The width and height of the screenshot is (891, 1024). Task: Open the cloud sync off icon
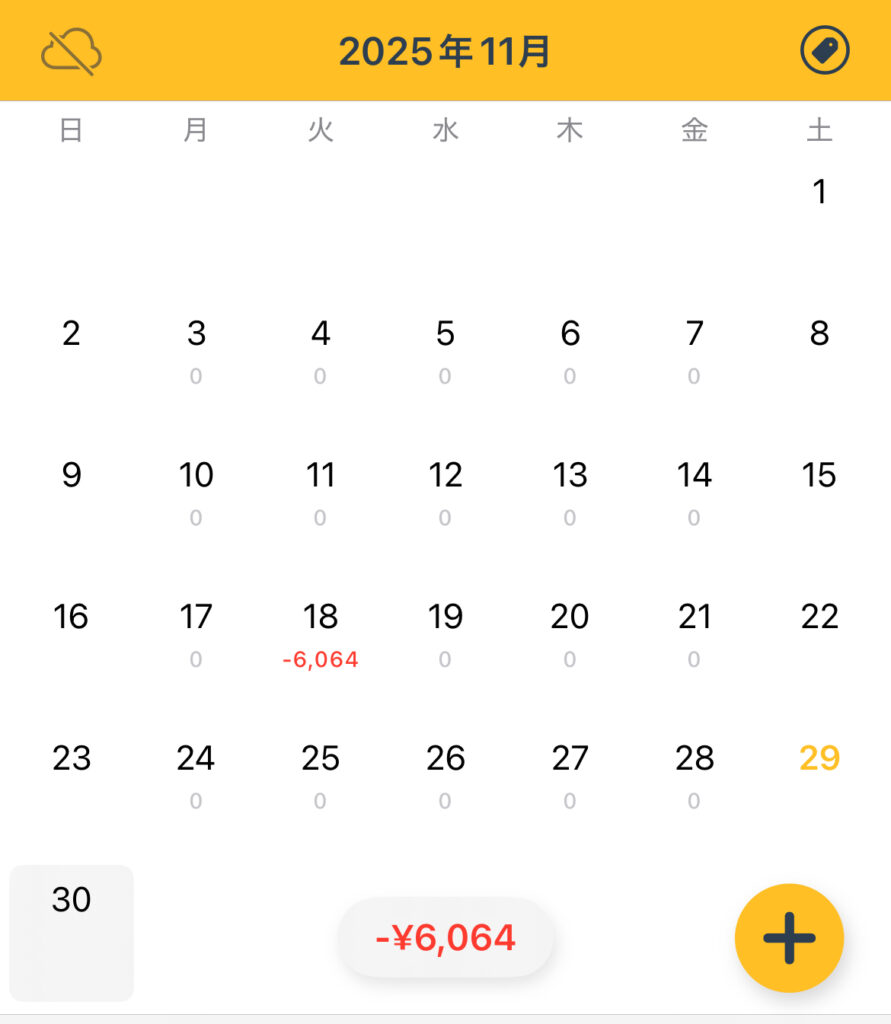point(71,51)
